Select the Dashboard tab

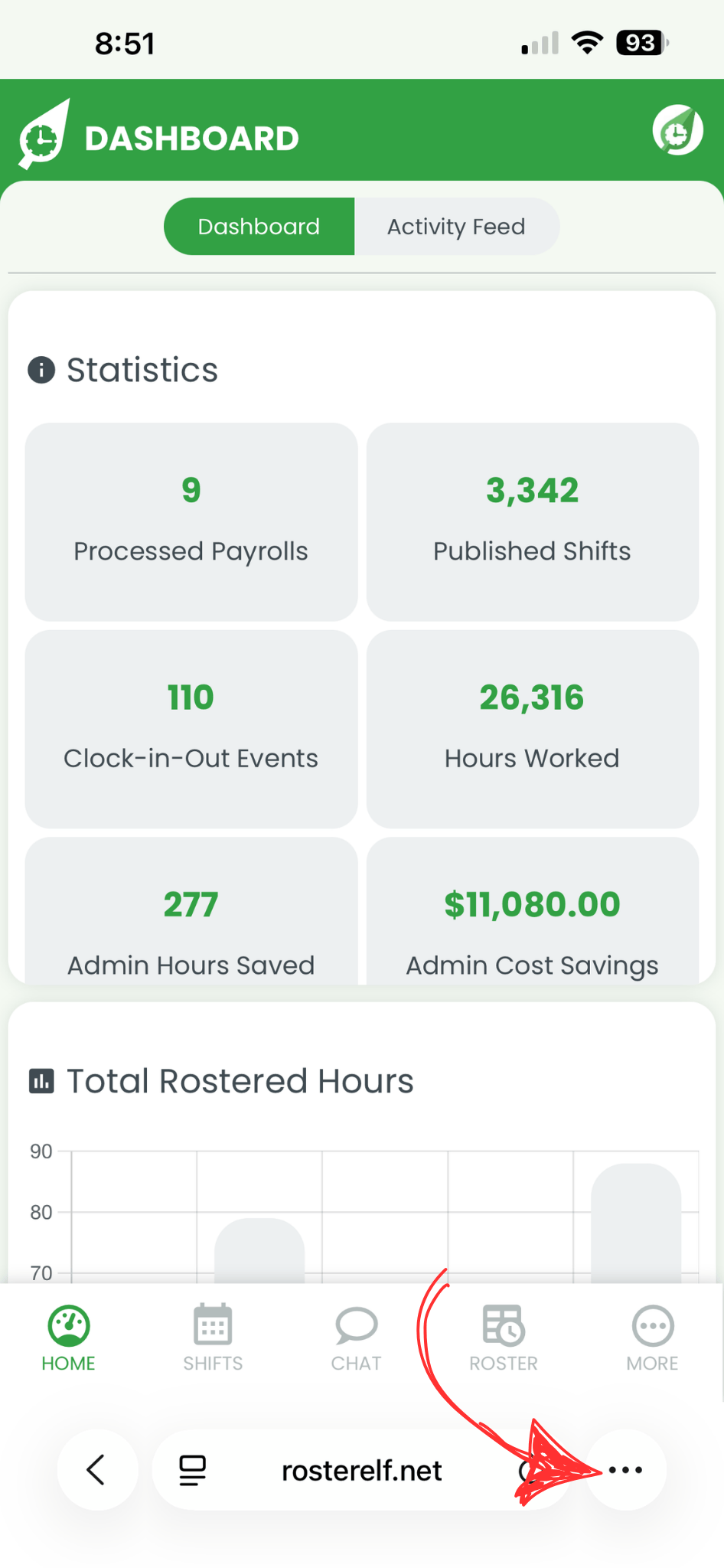click(259, 227)
